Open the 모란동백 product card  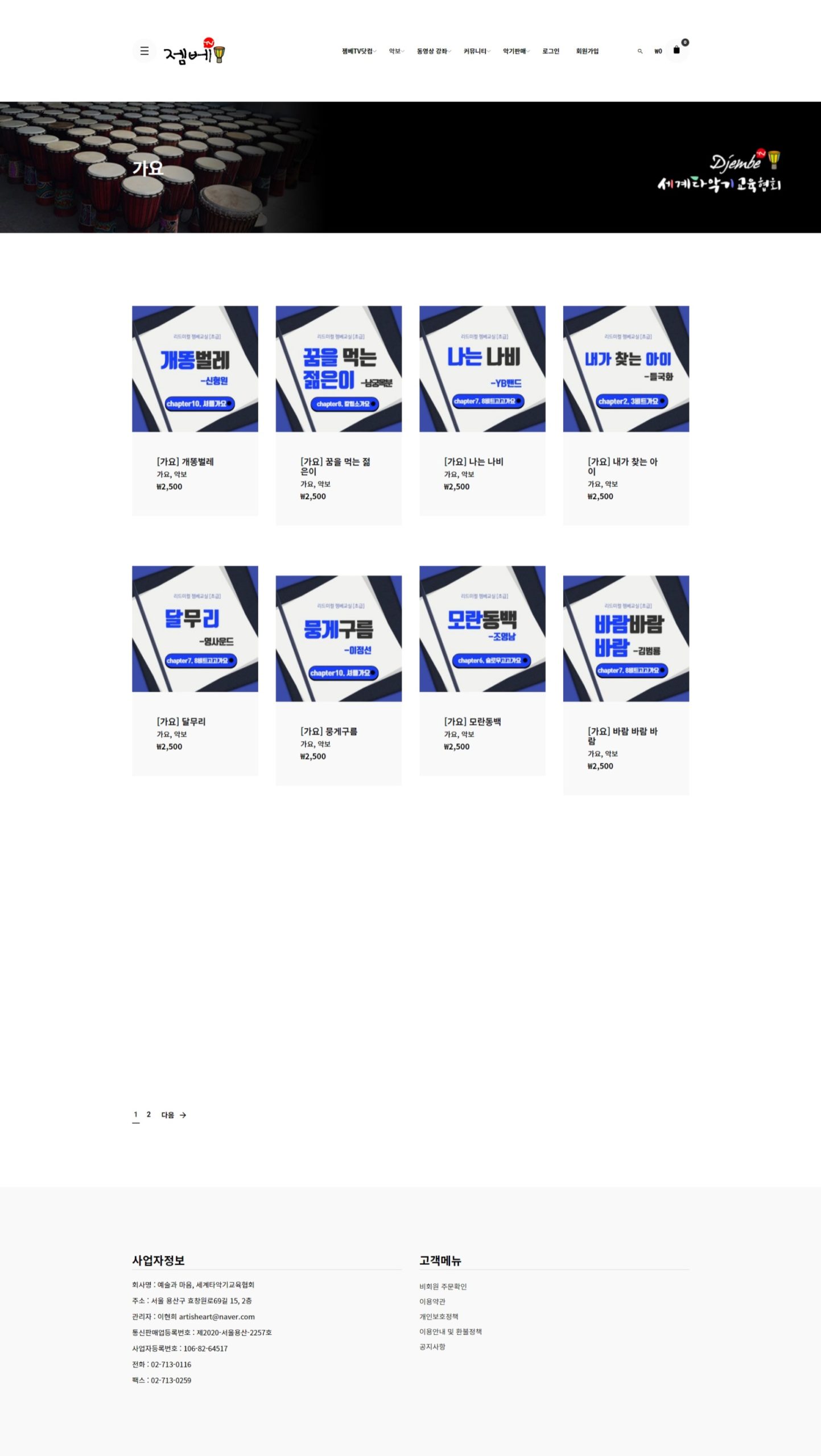click(x=482, y=629)
